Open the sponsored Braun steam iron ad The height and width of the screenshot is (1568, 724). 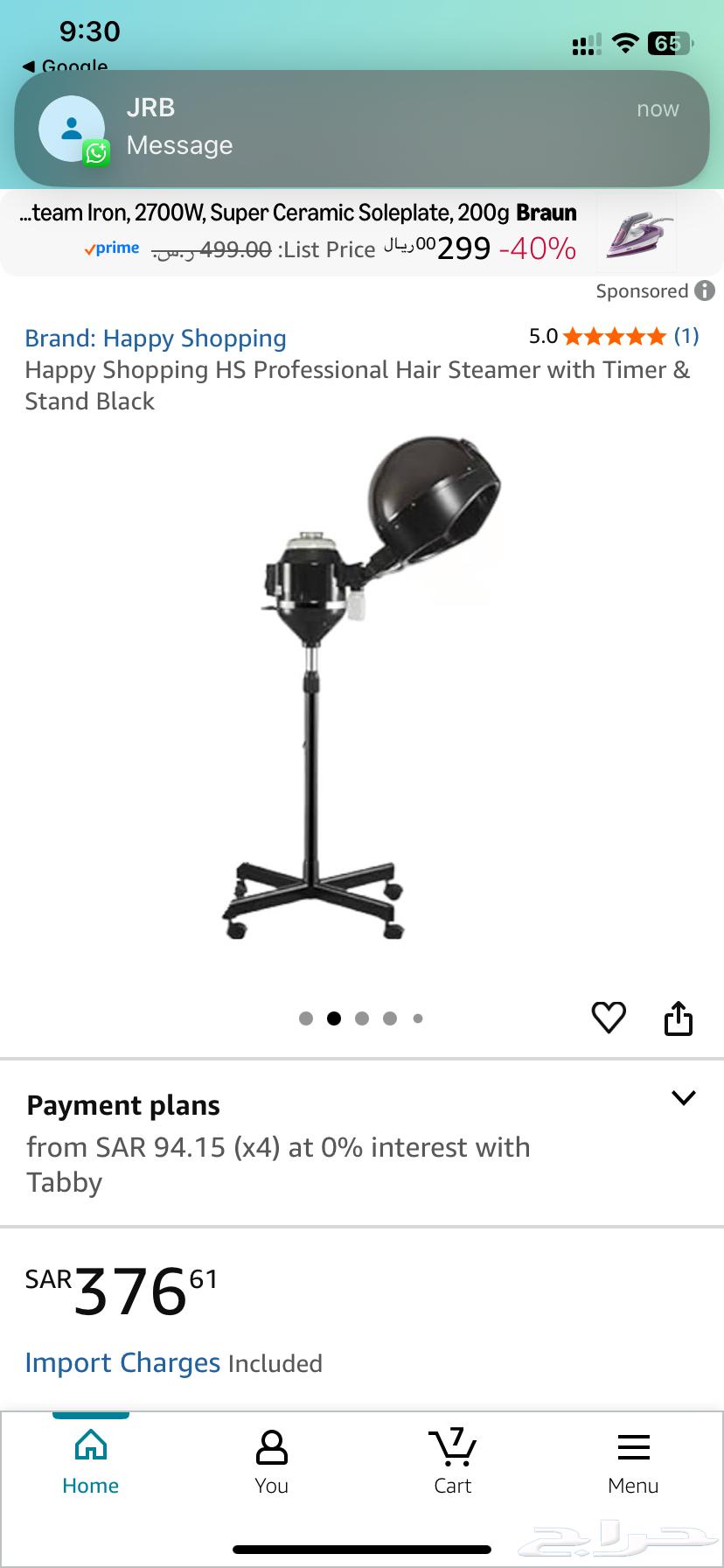(x=350, y=233)
